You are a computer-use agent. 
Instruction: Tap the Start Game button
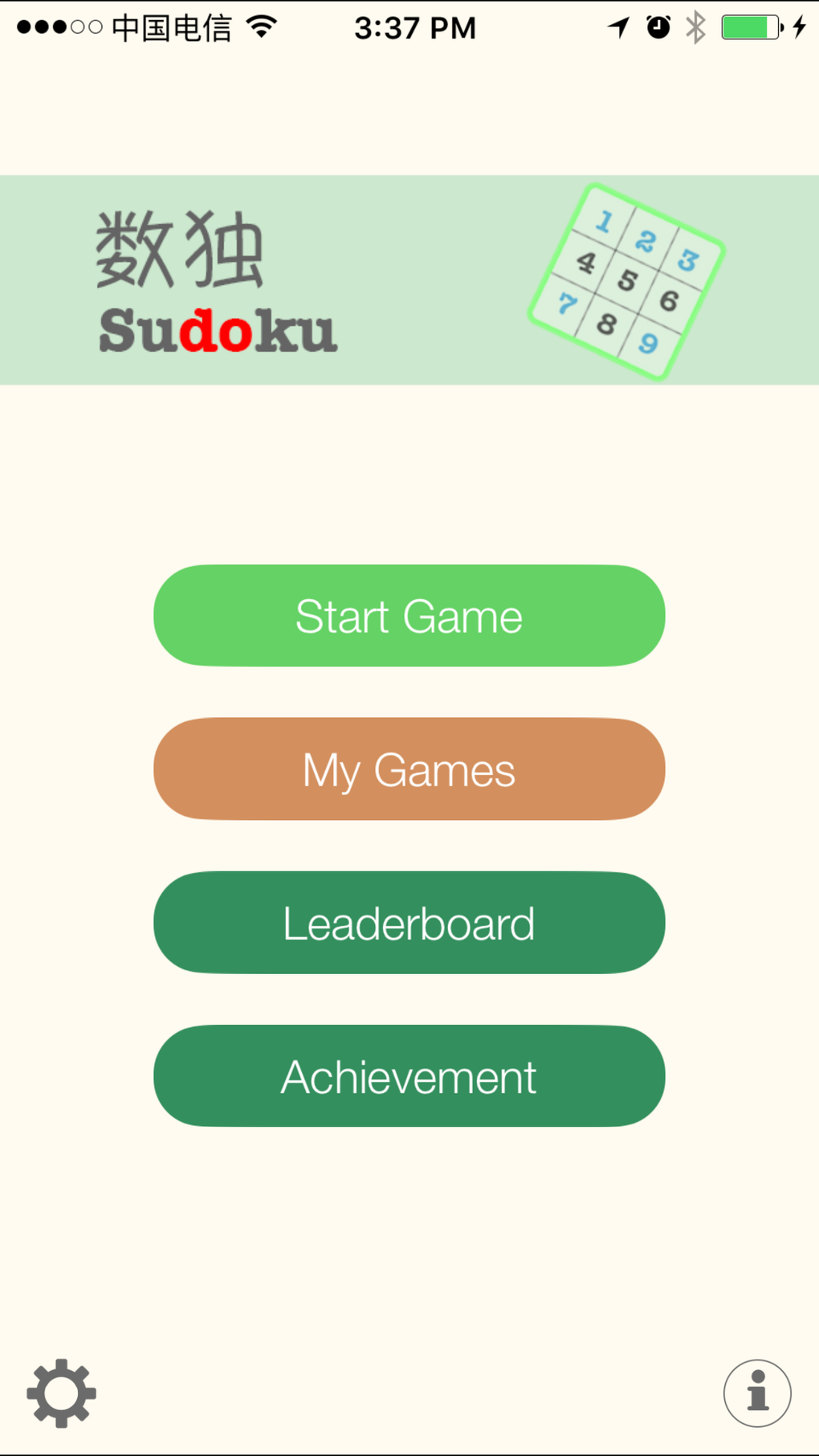(409, 615)
